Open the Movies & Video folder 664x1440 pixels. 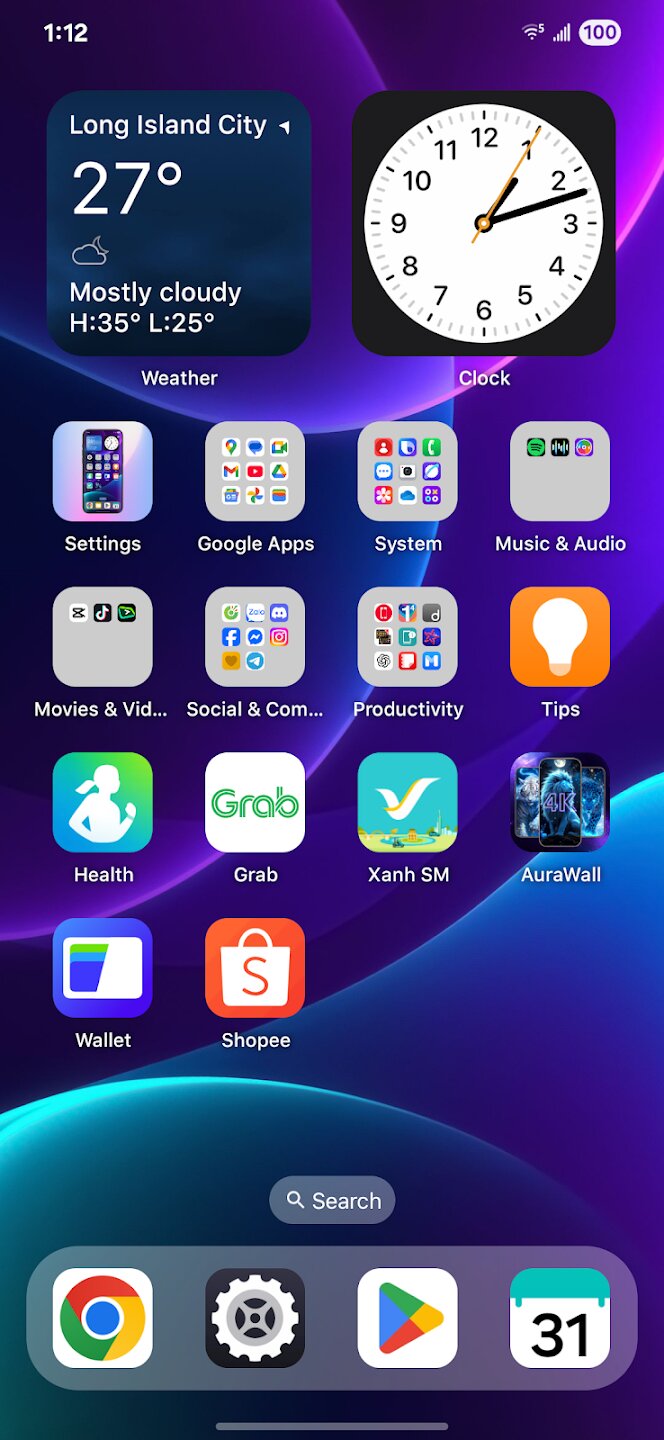(103, 637)
